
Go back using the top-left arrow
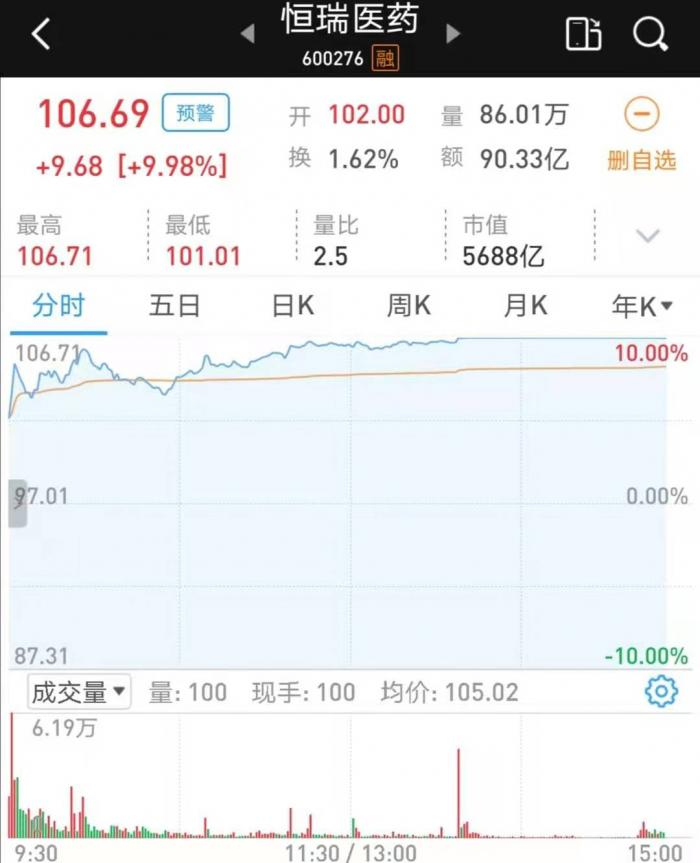(41, 35)
